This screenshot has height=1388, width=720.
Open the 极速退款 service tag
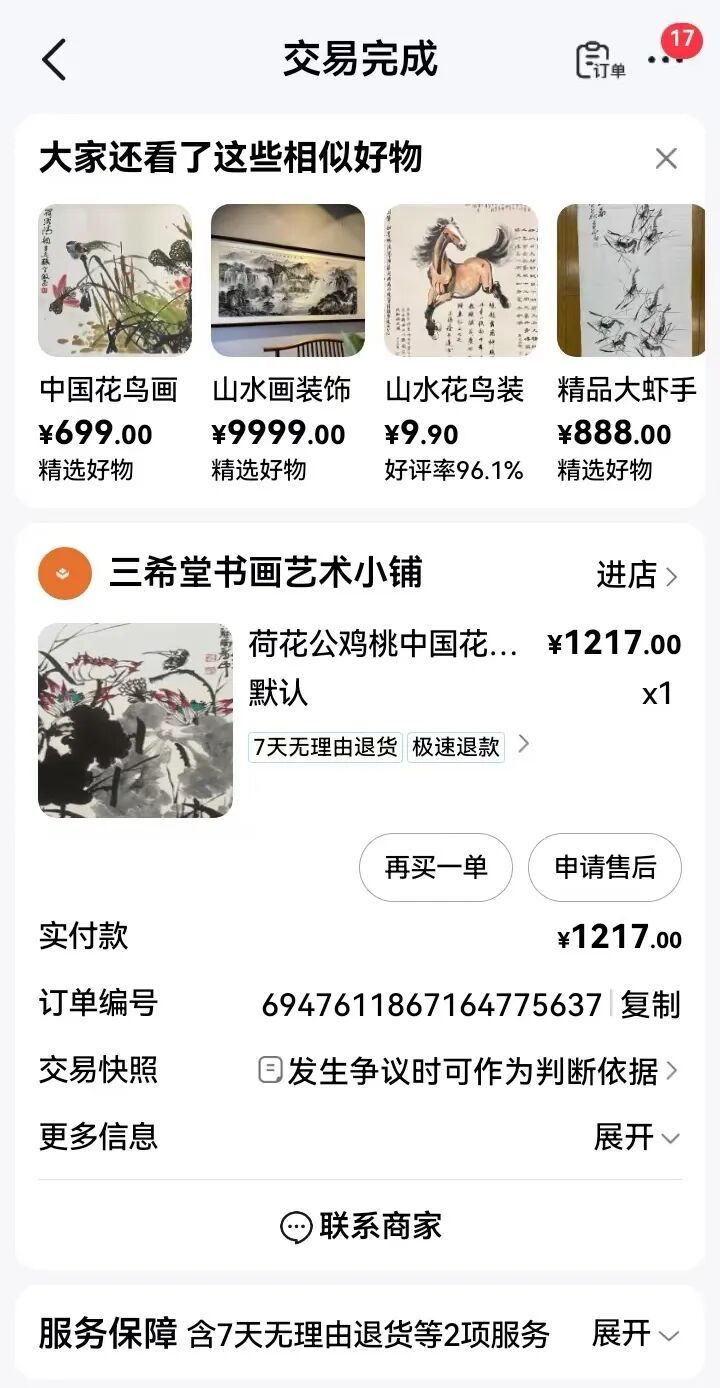click(x=456, y=747)
